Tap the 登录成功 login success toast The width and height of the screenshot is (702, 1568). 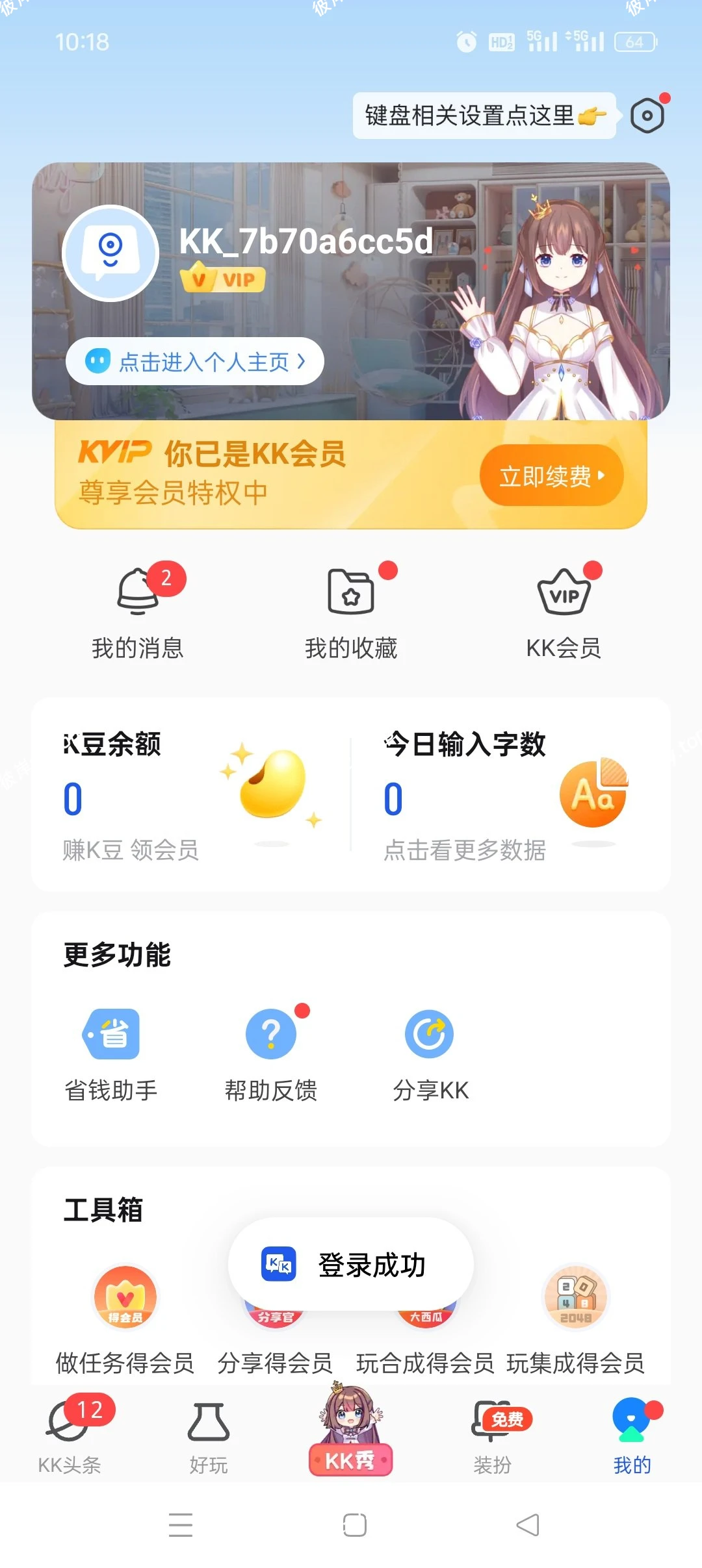tap(351, 1263)
